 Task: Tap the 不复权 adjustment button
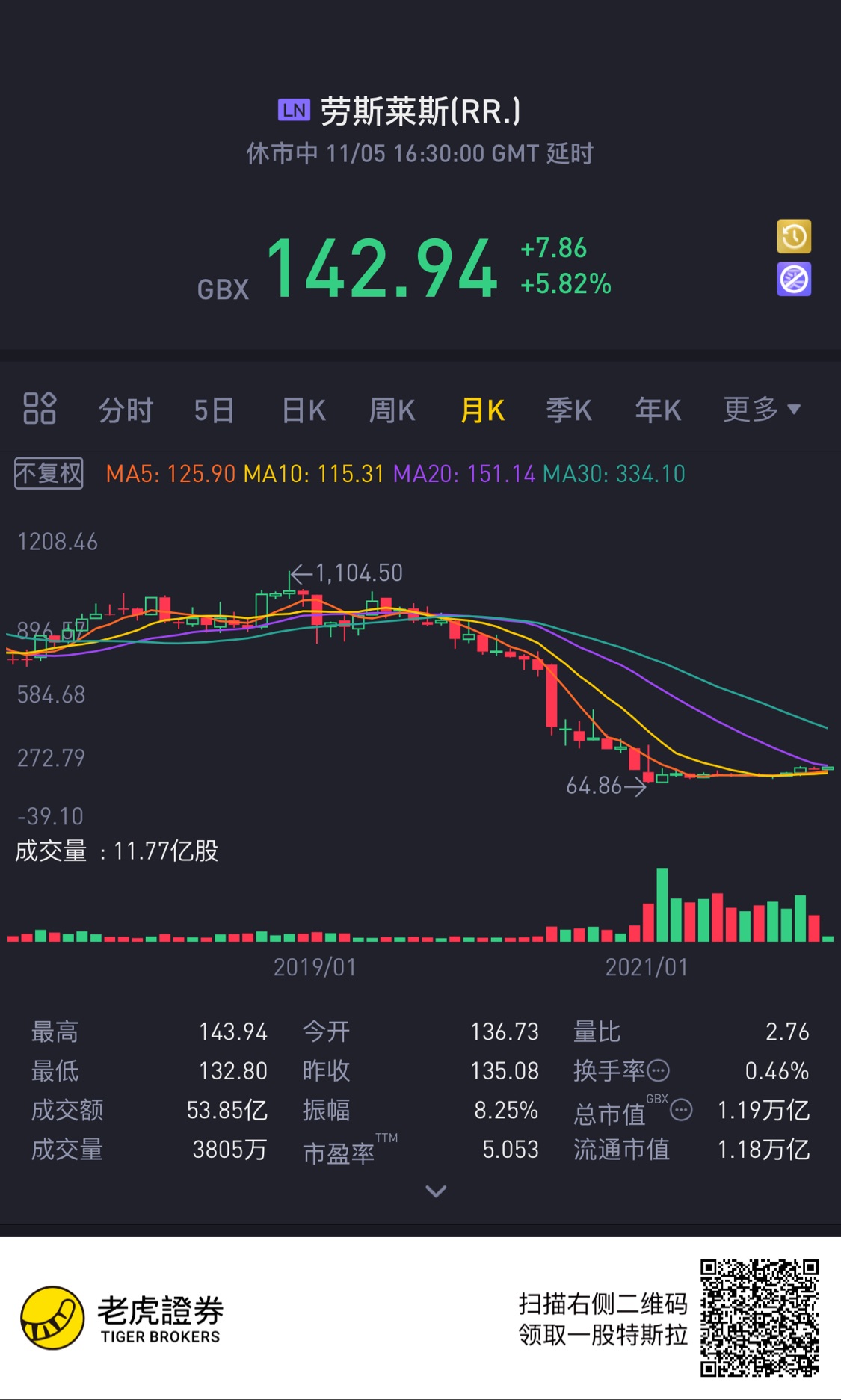click(x=49, y=473)
